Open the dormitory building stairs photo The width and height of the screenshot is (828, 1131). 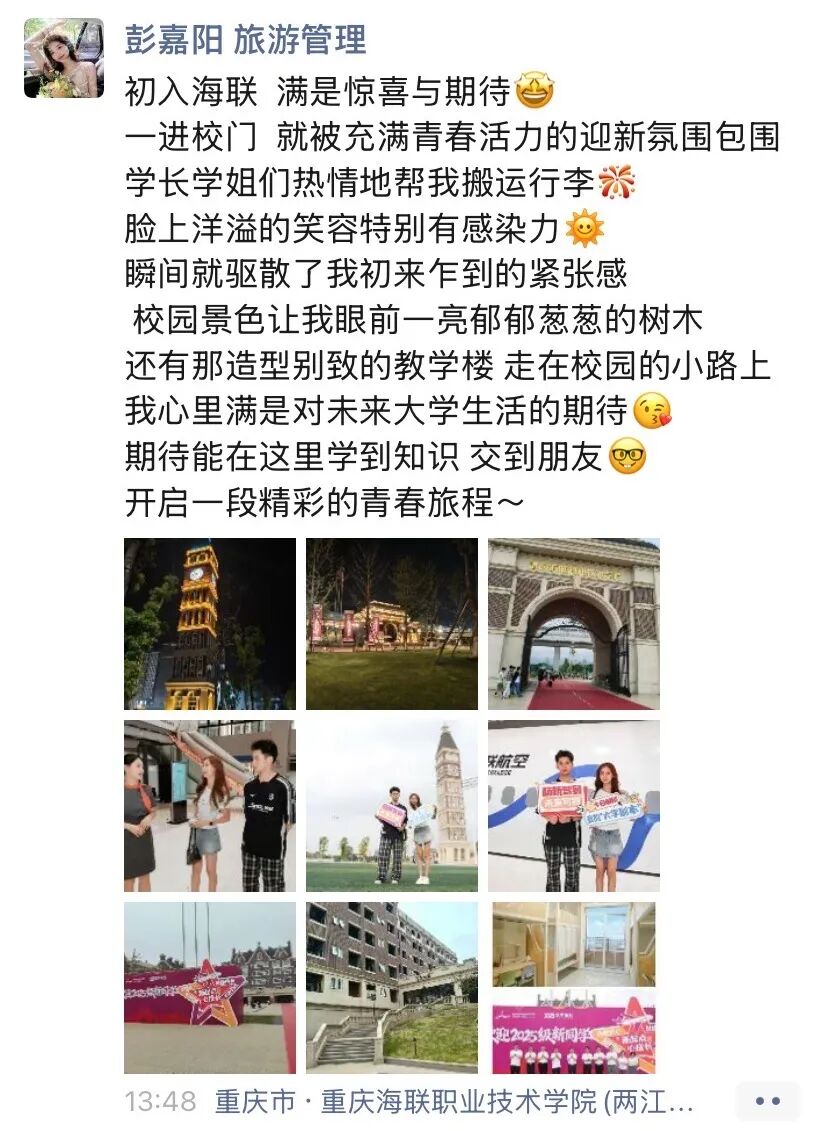click(x=392, y=988)
